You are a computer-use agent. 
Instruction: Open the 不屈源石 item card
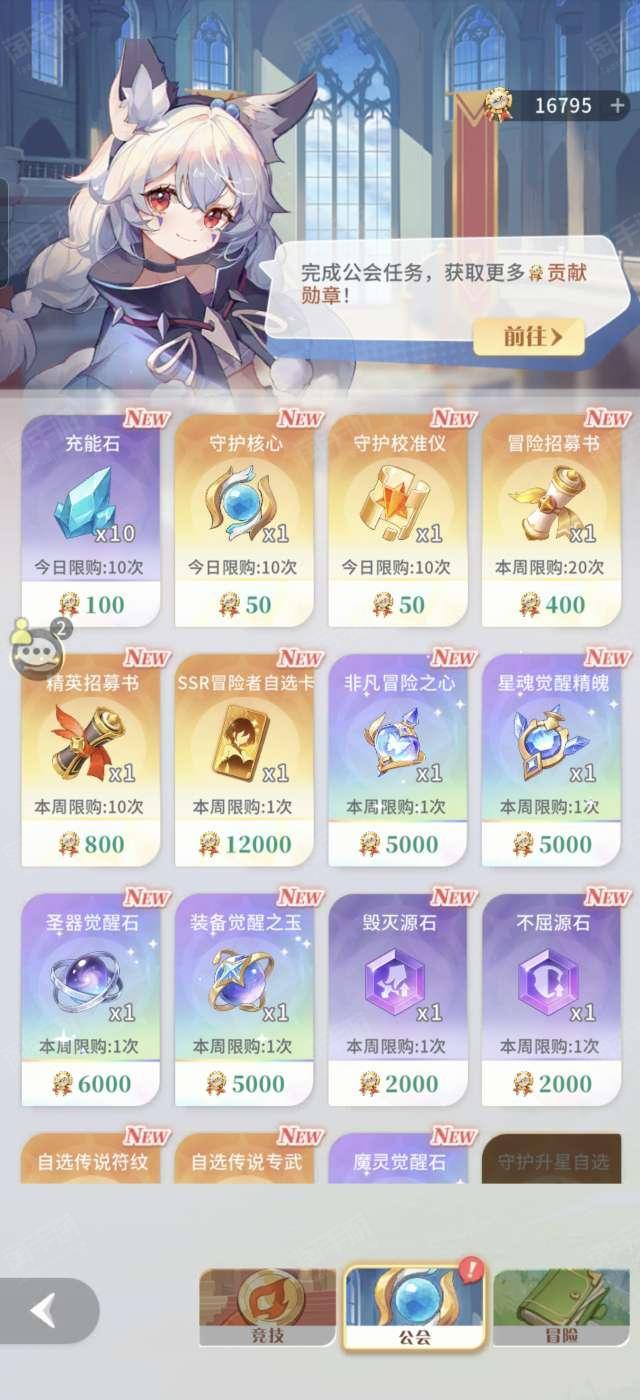tap(552, 999)
